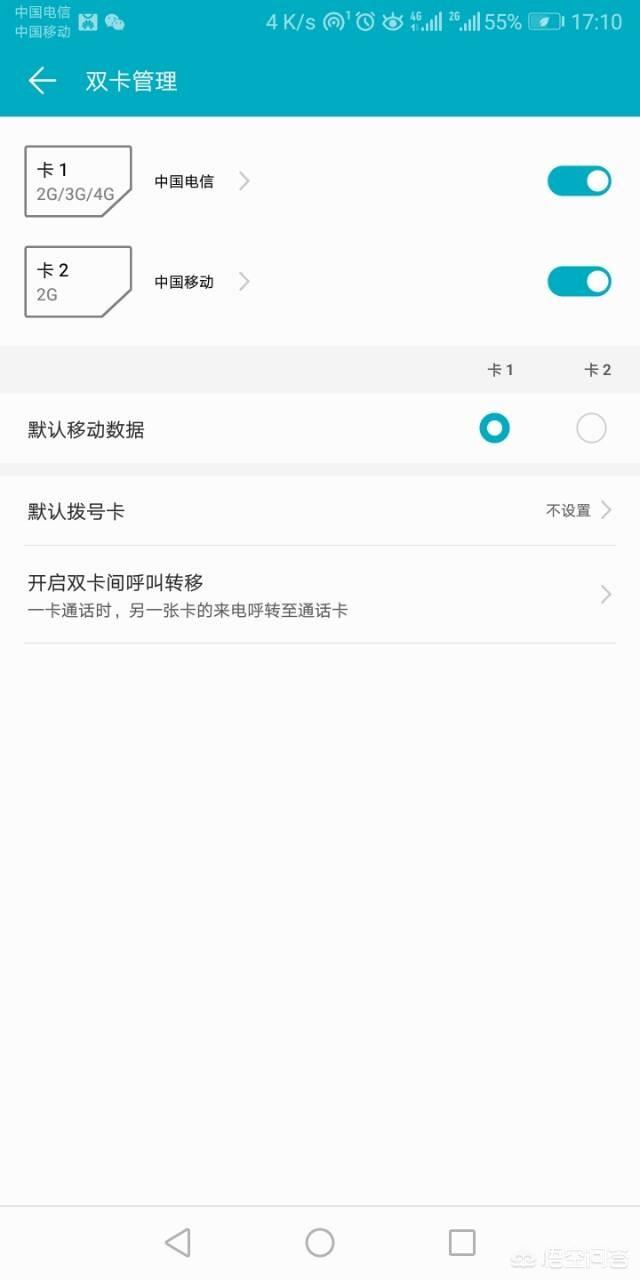
Task: Go back from 双卡管理 screen
Action: (x=42, y=81)
